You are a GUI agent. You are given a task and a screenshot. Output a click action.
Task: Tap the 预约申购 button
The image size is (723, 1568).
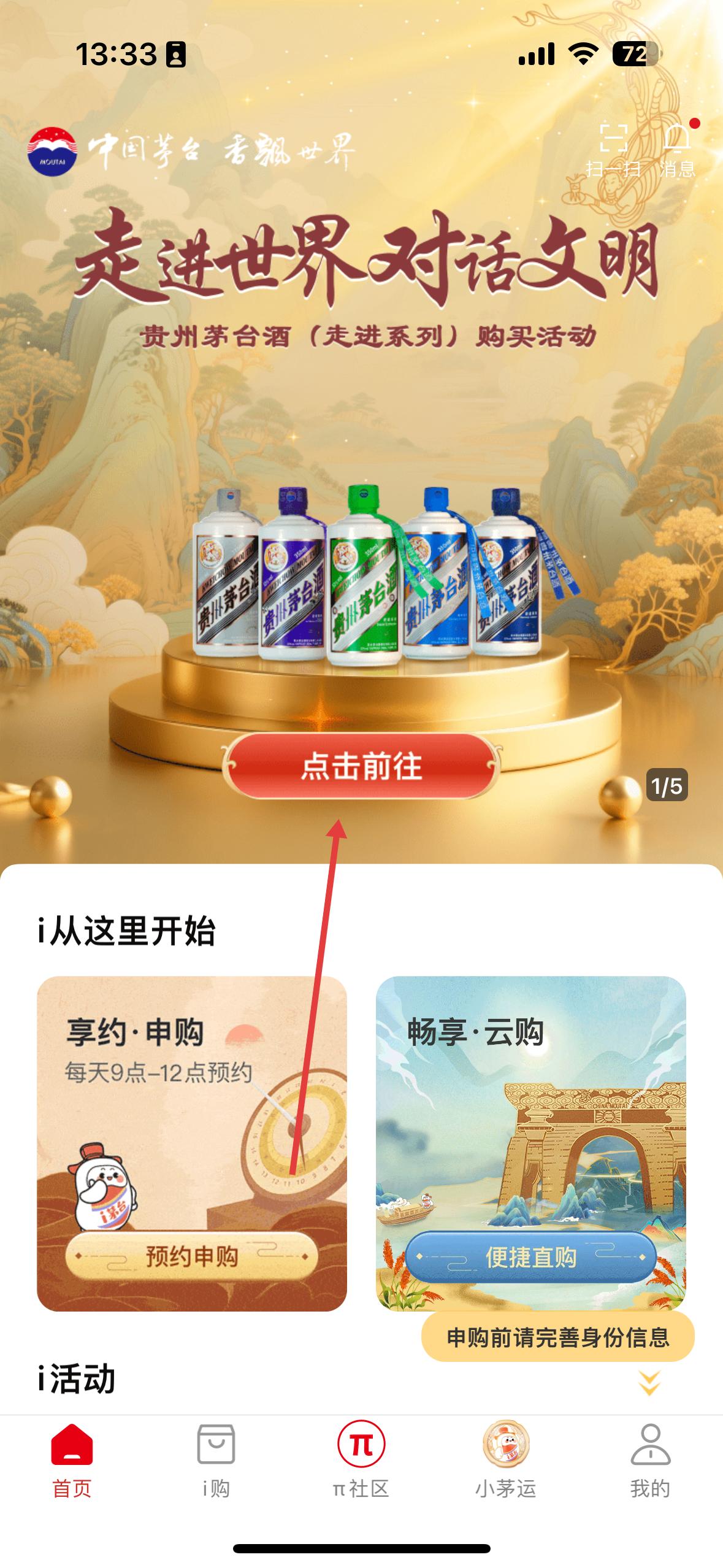192,1256
